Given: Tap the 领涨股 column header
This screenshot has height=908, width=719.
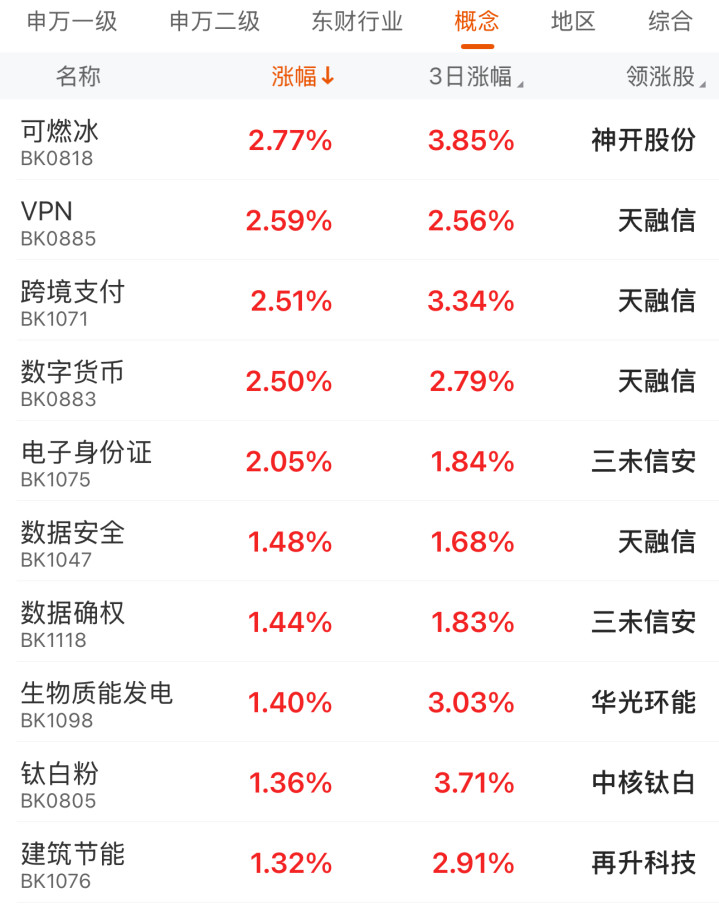Looking at the screenshot, I should coord(666,76).
